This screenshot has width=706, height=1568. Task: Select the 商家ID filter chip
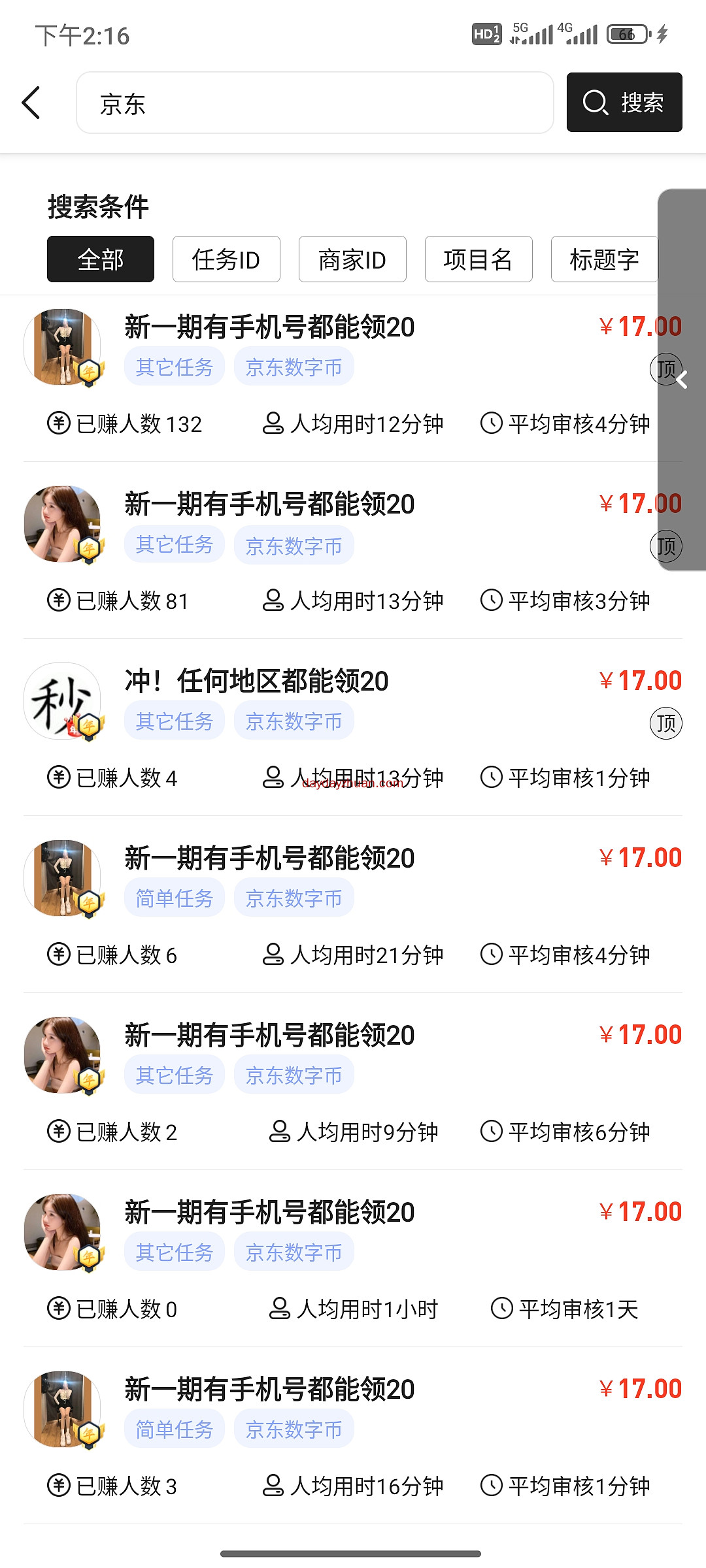[352, 259]
